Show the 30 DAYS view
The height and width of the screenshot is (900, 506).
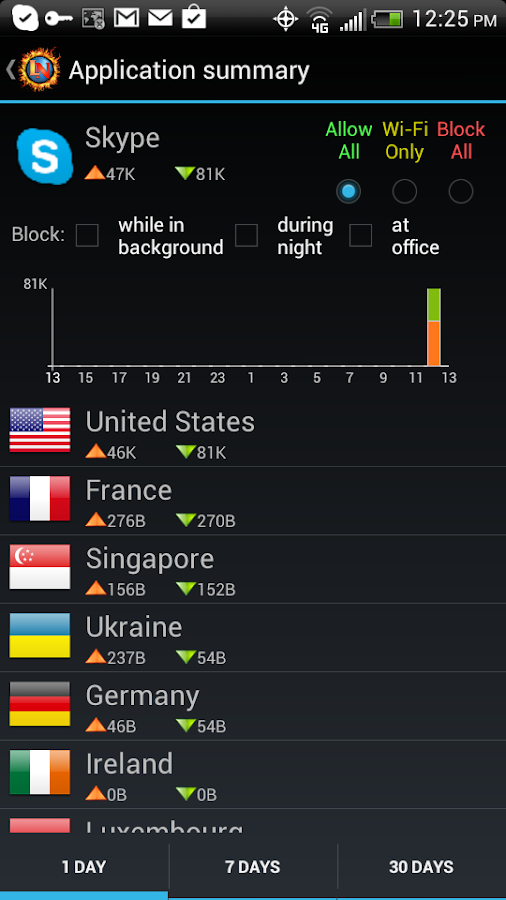pos(422,867)
